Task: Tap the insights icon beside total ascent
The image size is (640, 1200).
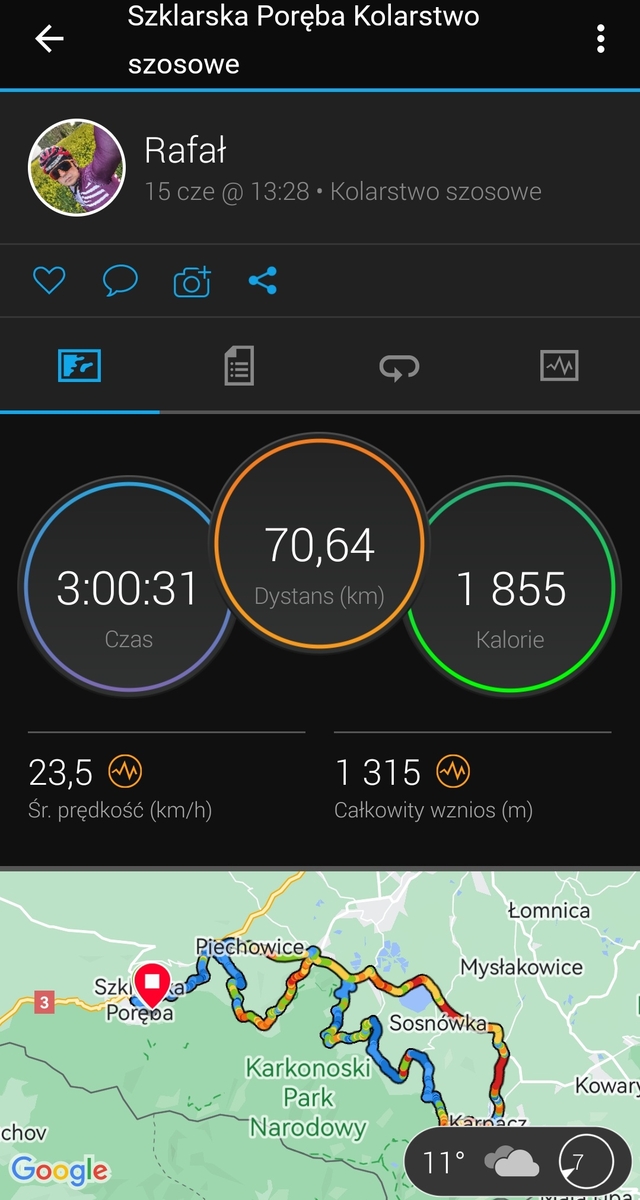Action: point(453,772)
